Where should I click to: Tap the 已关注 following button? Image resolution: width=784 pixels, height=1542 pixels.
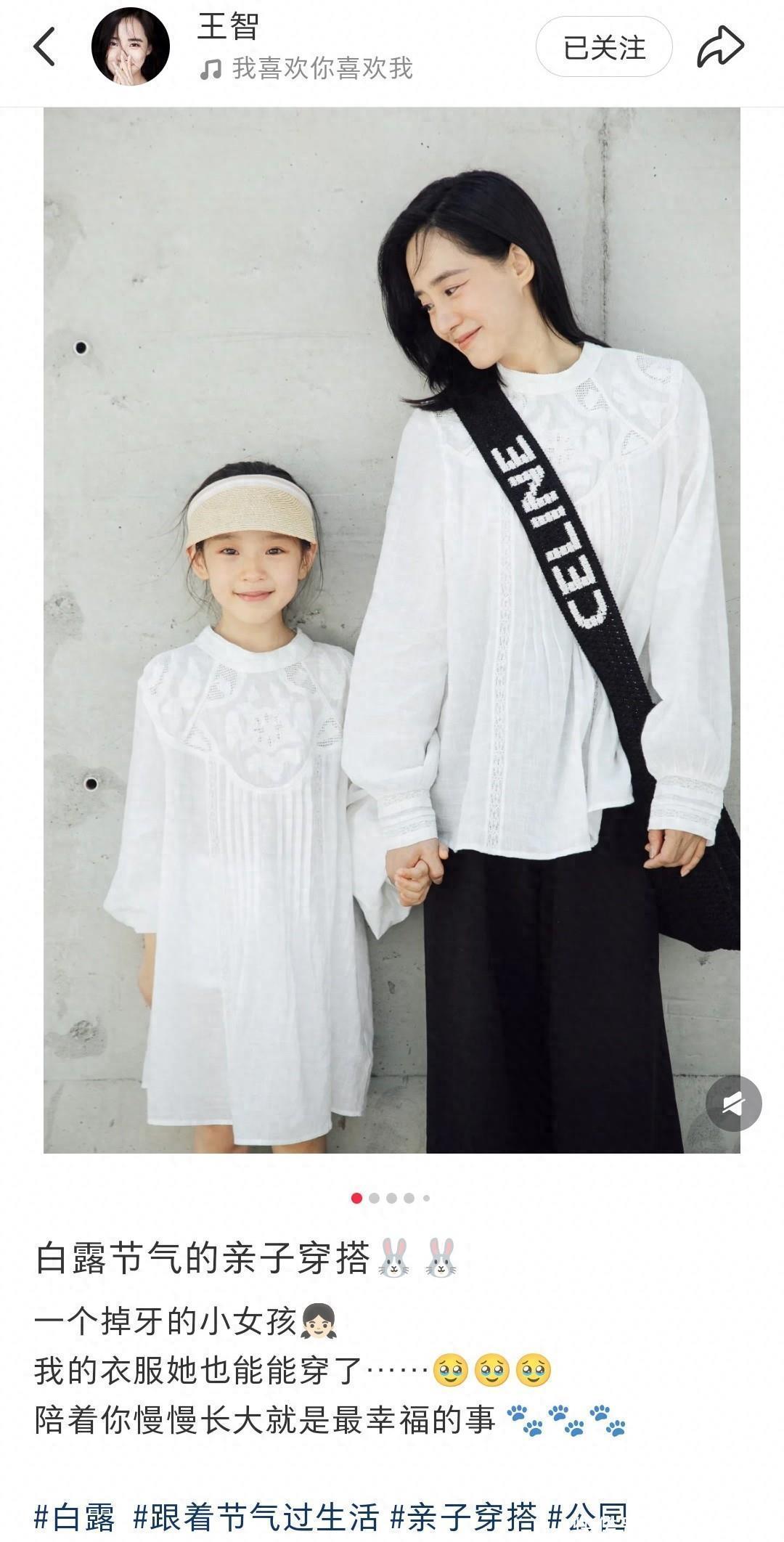coord(604,47)
